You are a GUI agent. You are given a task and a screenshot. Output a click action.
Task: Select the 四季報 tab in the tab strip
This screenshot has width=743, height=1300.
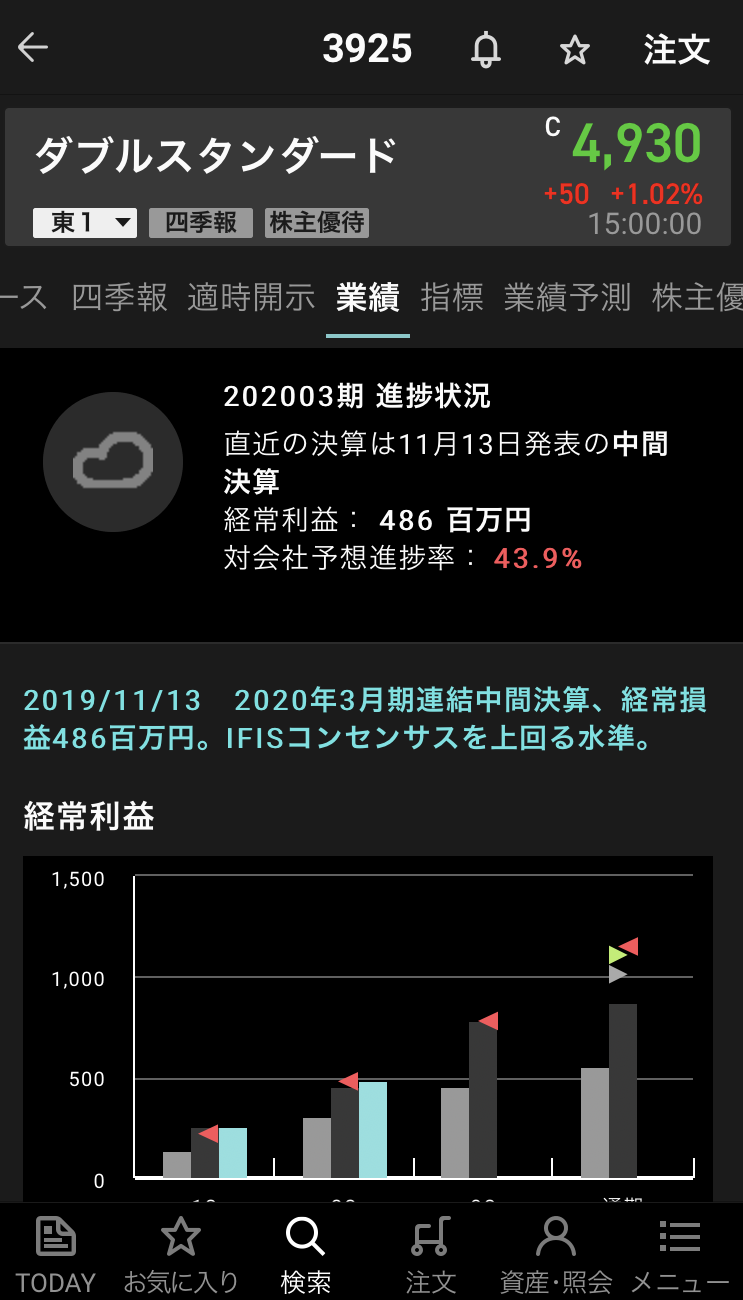point(120,297)
